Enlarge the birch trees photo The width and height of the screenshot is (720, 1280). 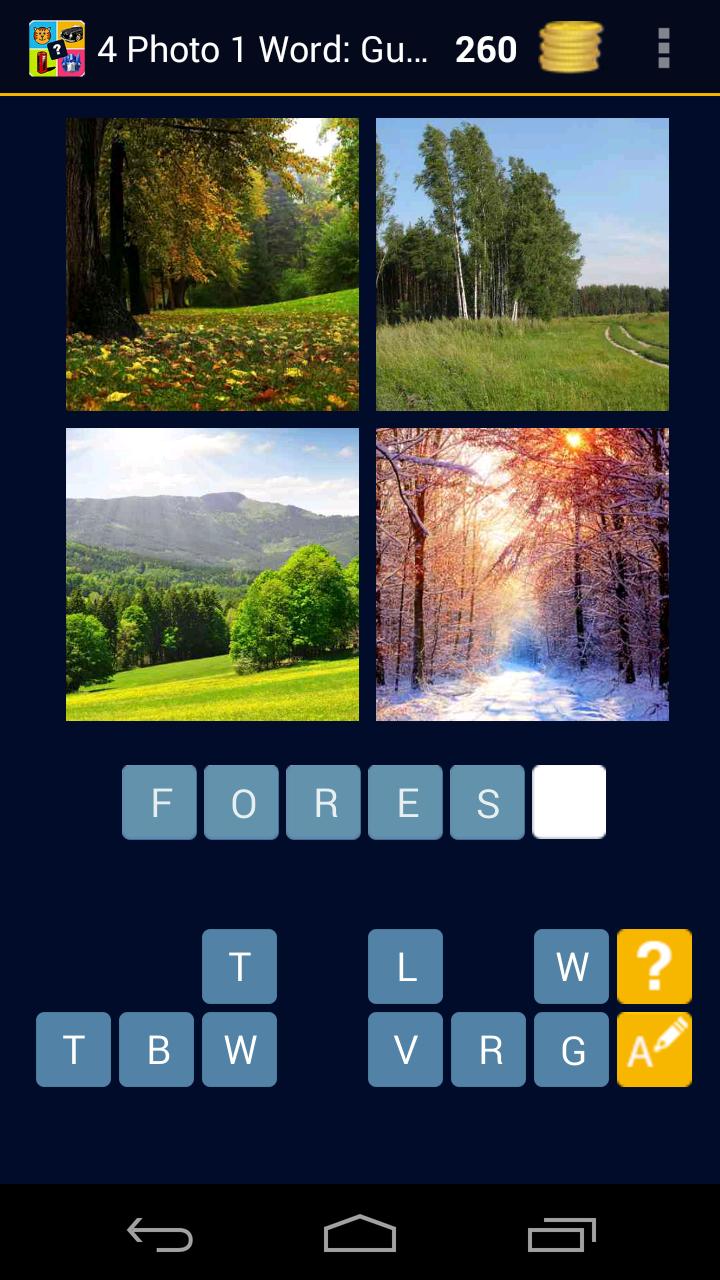click(x=522, y=264)
